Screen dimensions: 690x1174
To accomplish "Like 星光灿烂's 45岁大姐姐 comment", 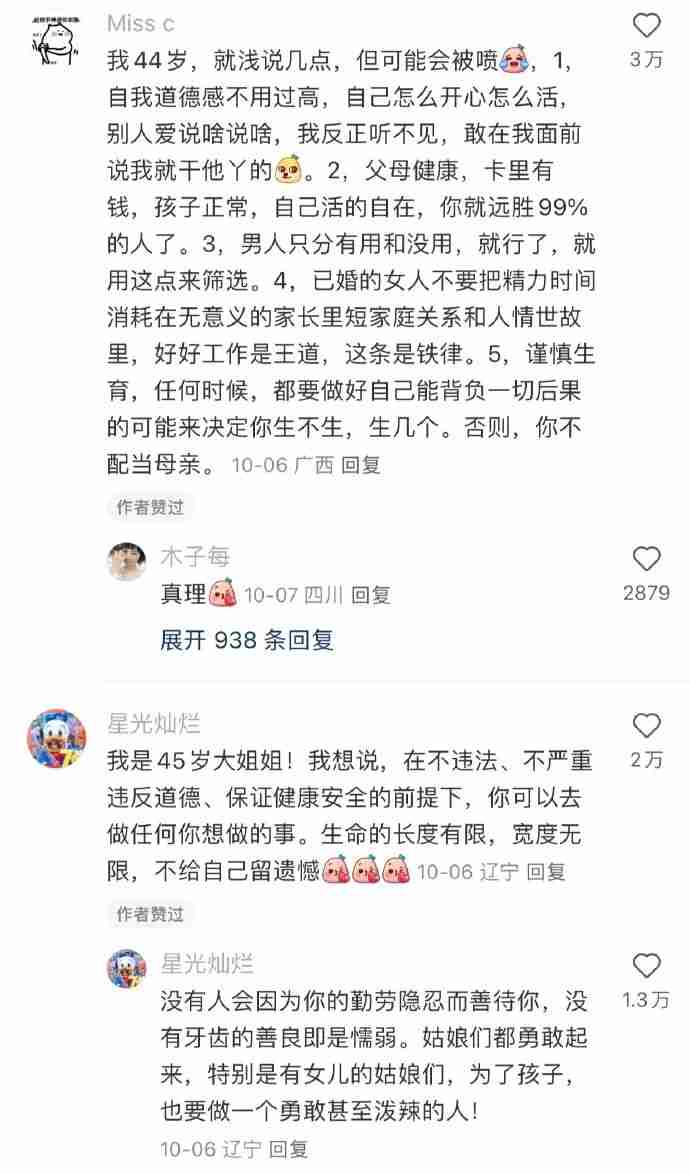I will (647, 726).
